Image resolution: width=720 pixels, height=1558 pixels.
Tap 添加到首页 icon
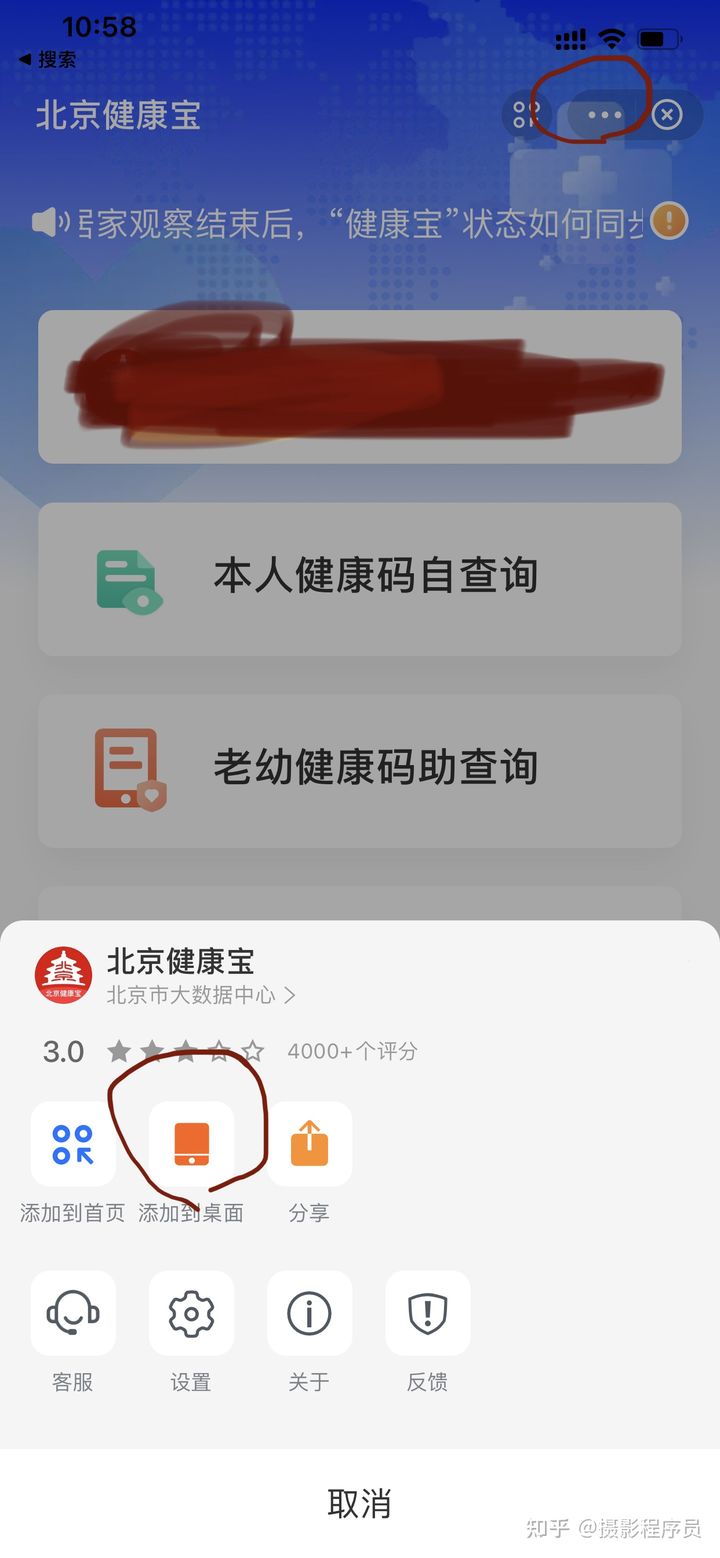point(73,1144)
